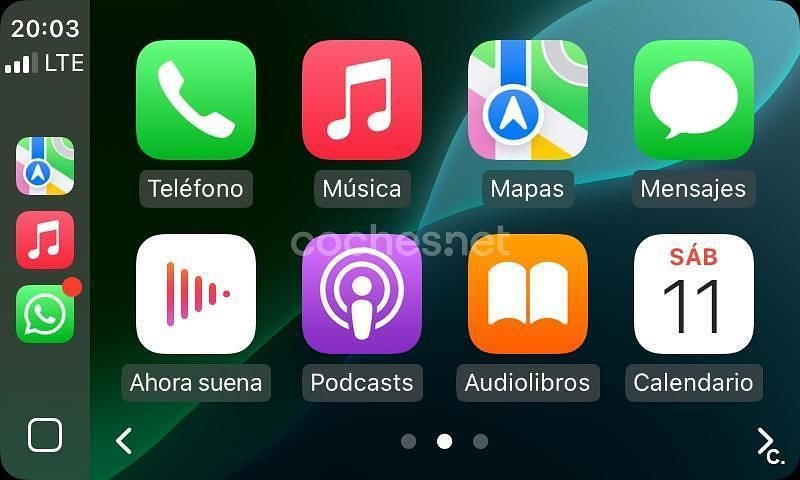Open WhatsApp from the sidebar

(45, 313)
